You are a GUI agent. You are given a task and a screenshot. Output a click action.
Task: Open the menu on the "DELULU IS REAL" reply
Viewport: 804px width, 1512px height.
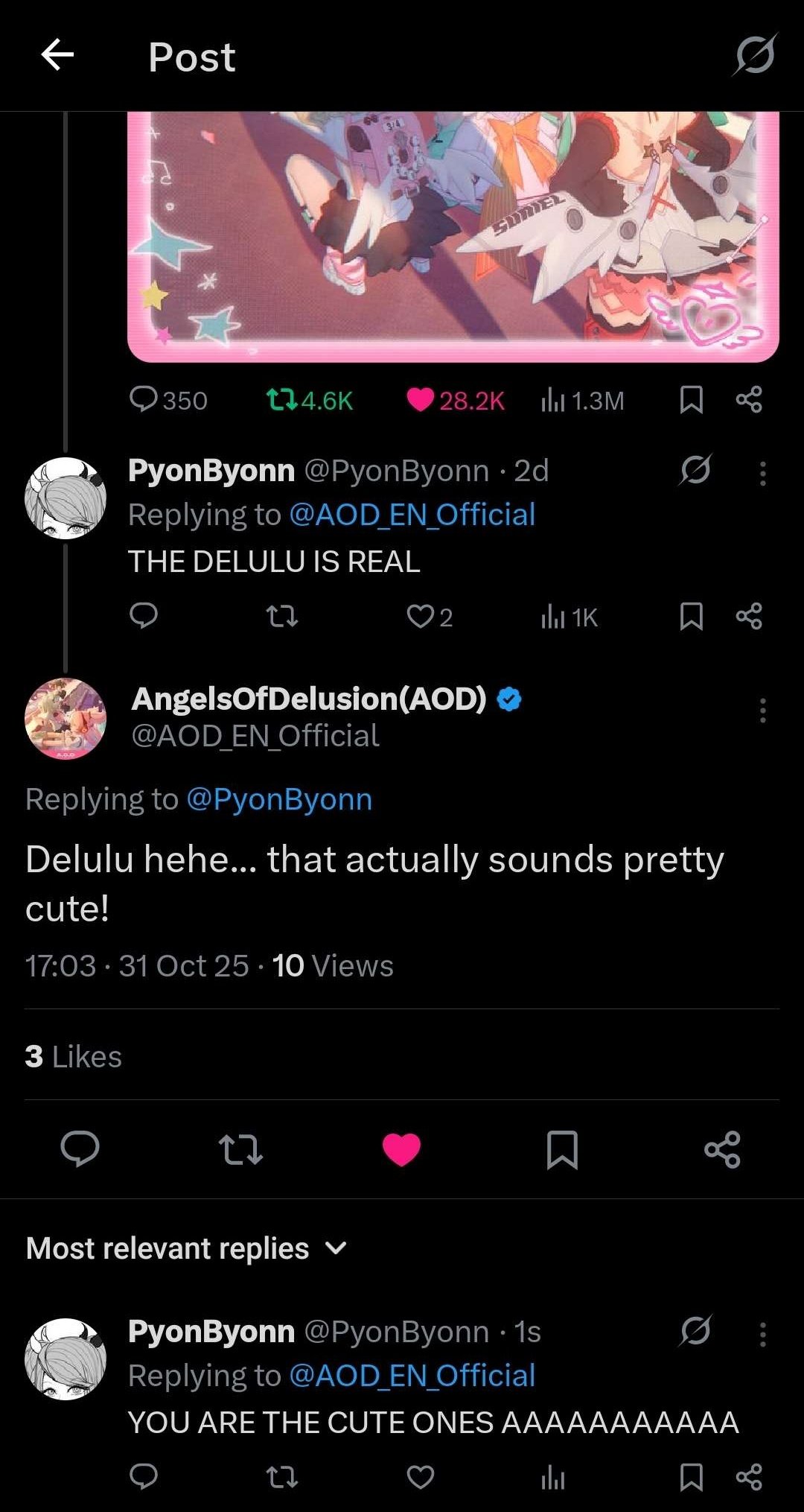point(762,473)
